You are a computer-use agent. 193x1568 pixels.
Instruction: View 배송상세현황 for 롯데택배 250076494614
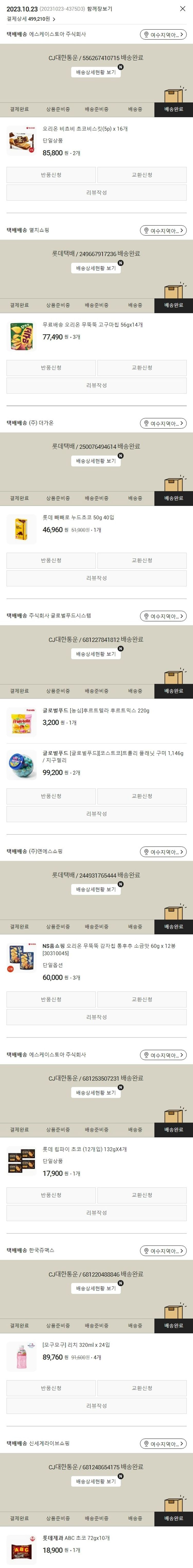96,461
